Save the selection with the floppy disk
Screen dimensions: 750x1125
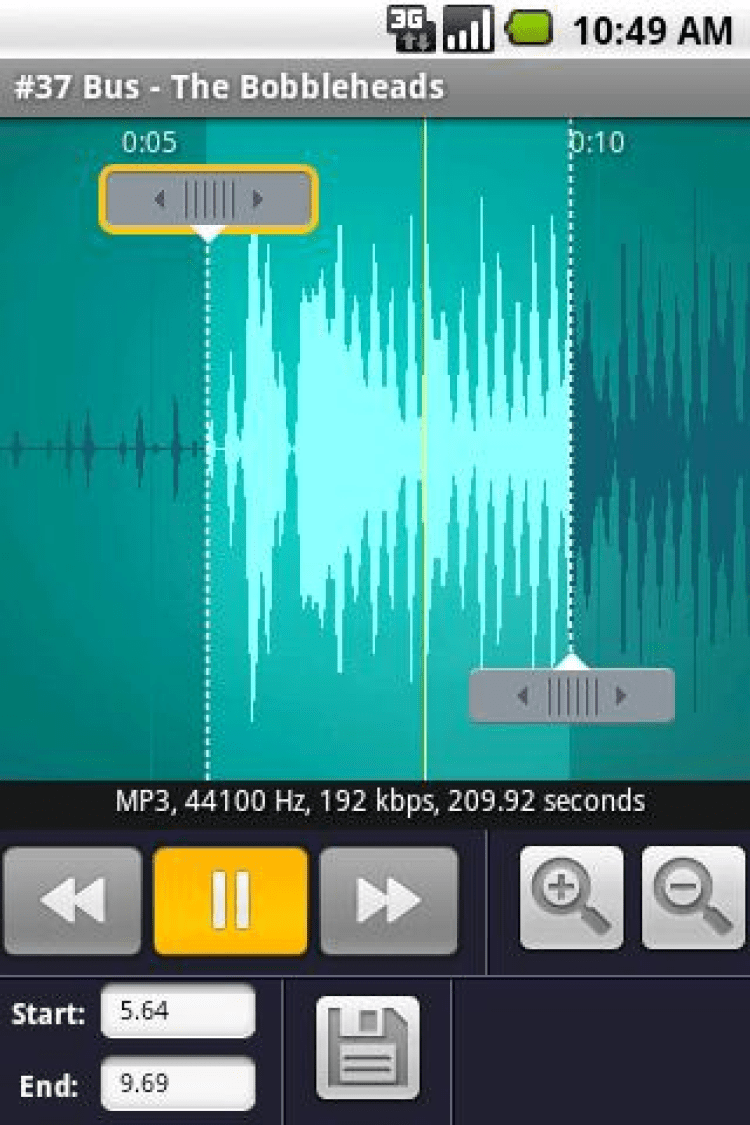click(x=367, y=1047)
